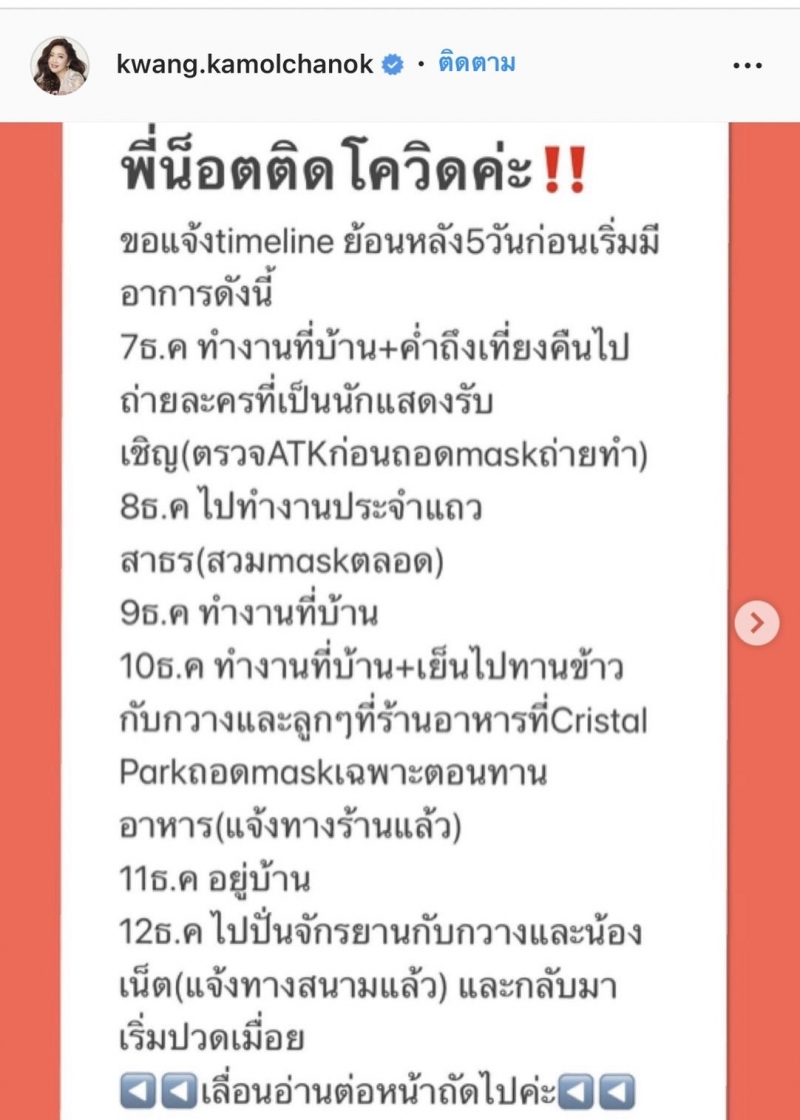This screenshot has width=800, height=1120.
Task: Go to the next image in the carousel
Action: [757, 623]
